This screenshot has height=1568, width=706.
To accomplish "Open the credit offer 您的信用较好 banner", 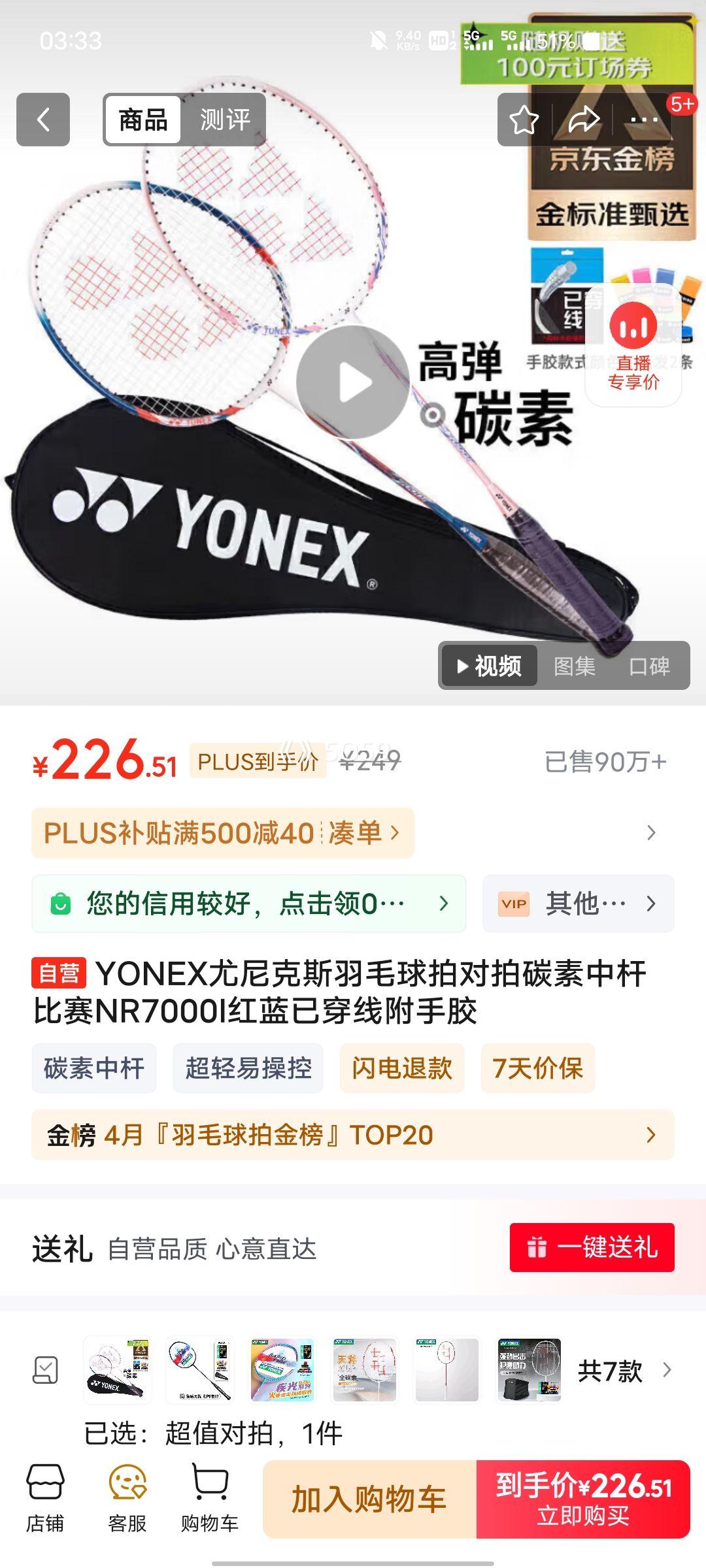I will click(248, 904).
